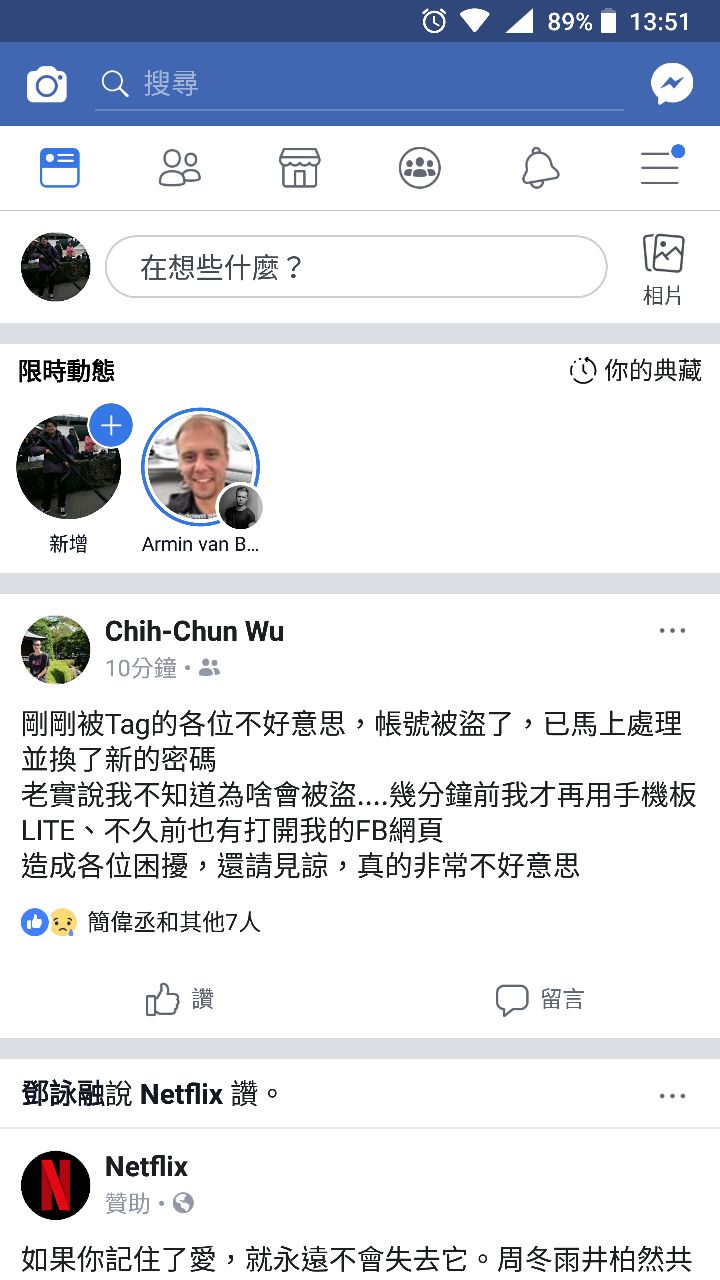This screenshot has width=720, height=1280.
Task: Comment on Chih-Chun Wu's post via 留言
Action: [x=540, y=999]
